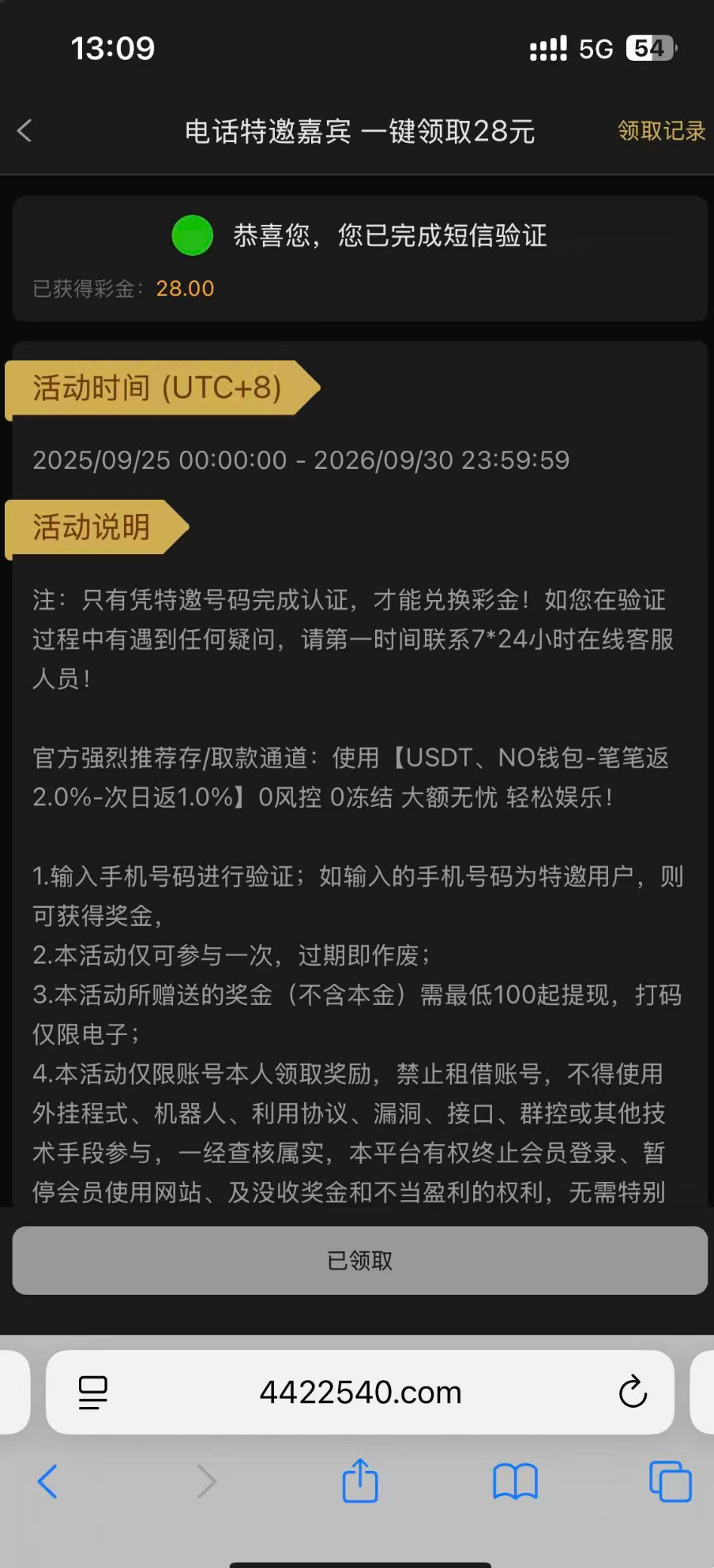
Task: Go back using the header arrow
Action: click(x=25, y=131)
